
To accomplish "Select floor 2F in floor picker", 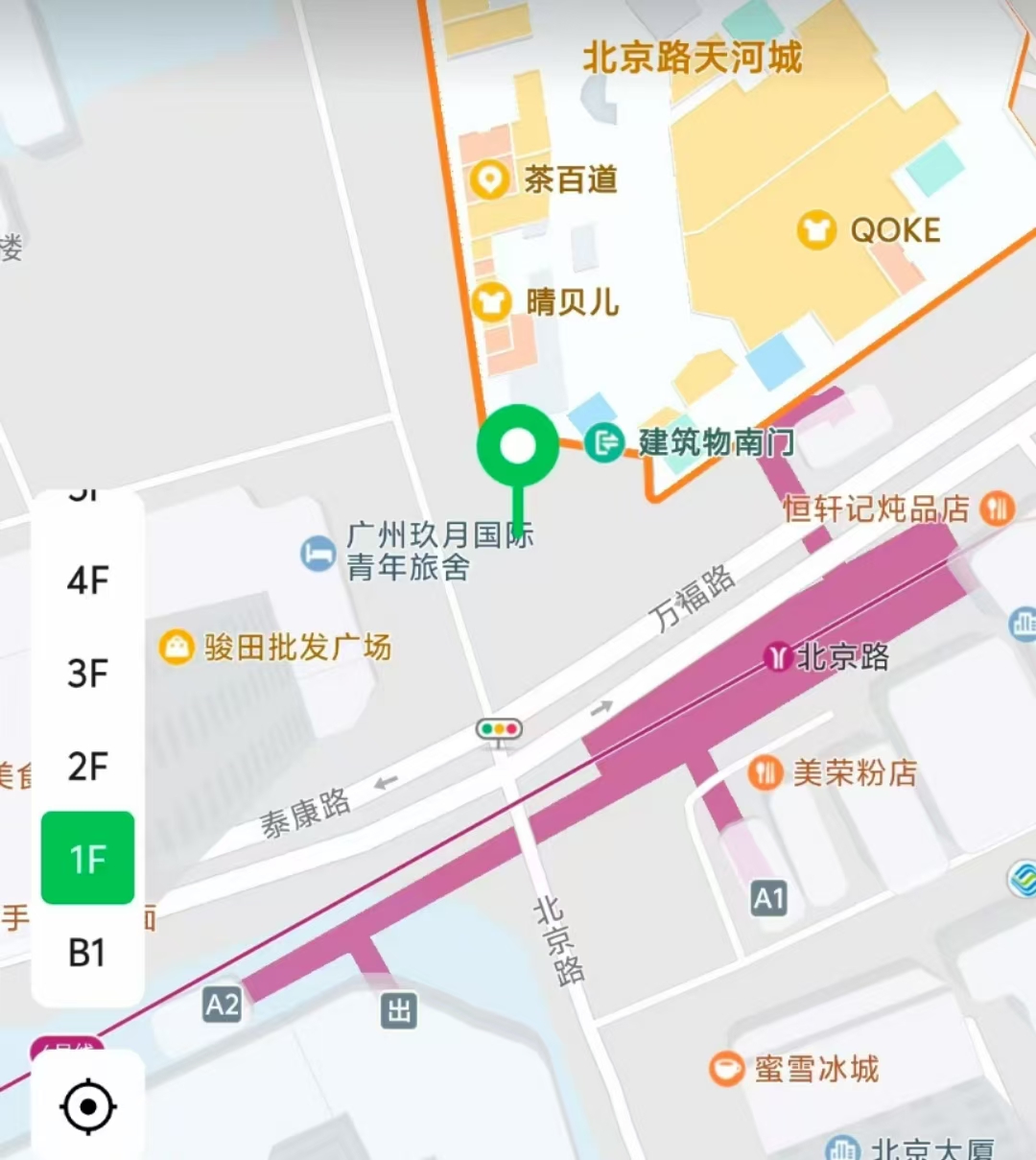I will (x=87, y=767).
